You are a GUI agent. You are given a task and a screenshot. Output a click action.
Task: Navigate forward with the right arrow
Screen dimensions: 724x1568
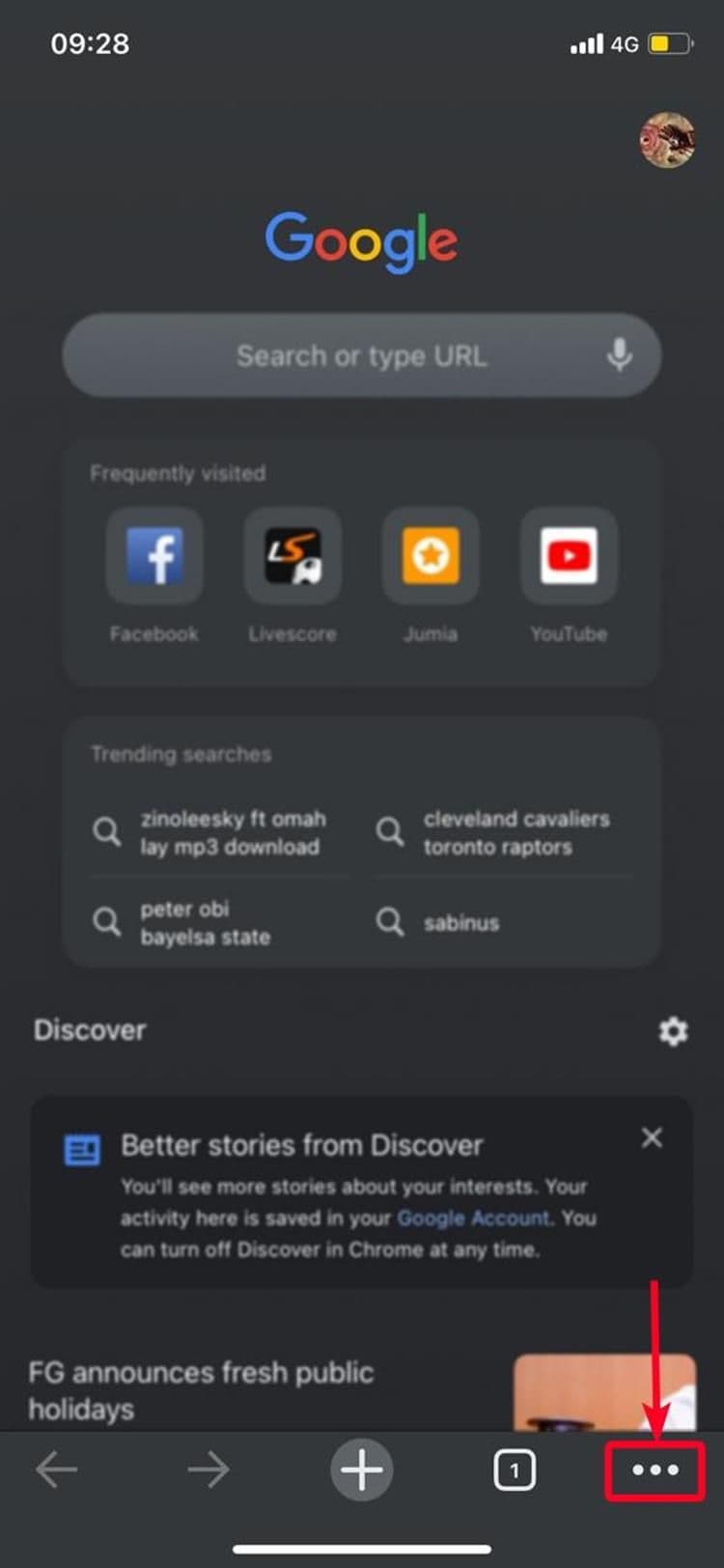point(207,1469)
